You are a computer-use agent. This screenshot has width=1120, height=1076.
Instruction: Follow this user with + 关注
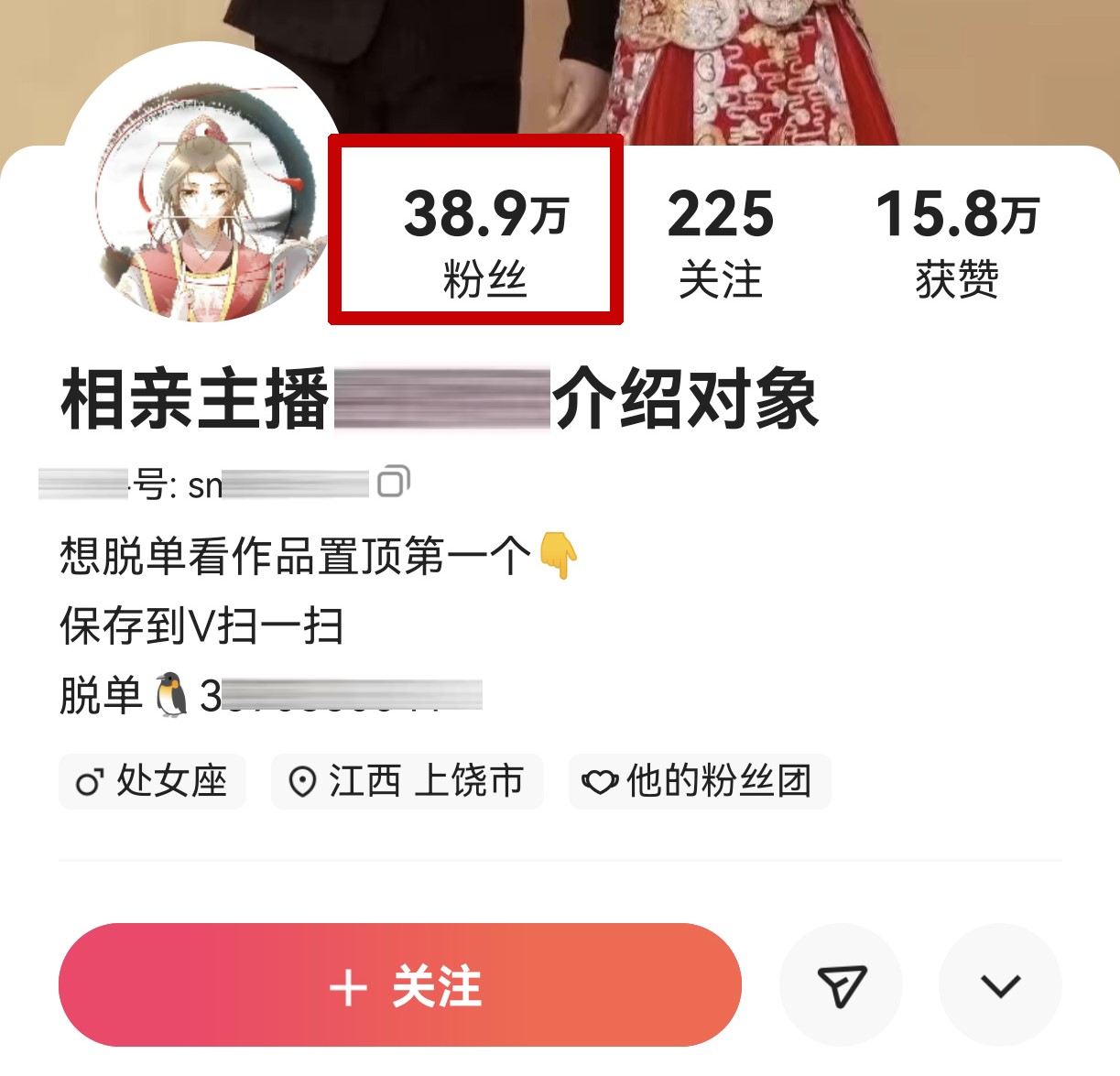(400, 985)
